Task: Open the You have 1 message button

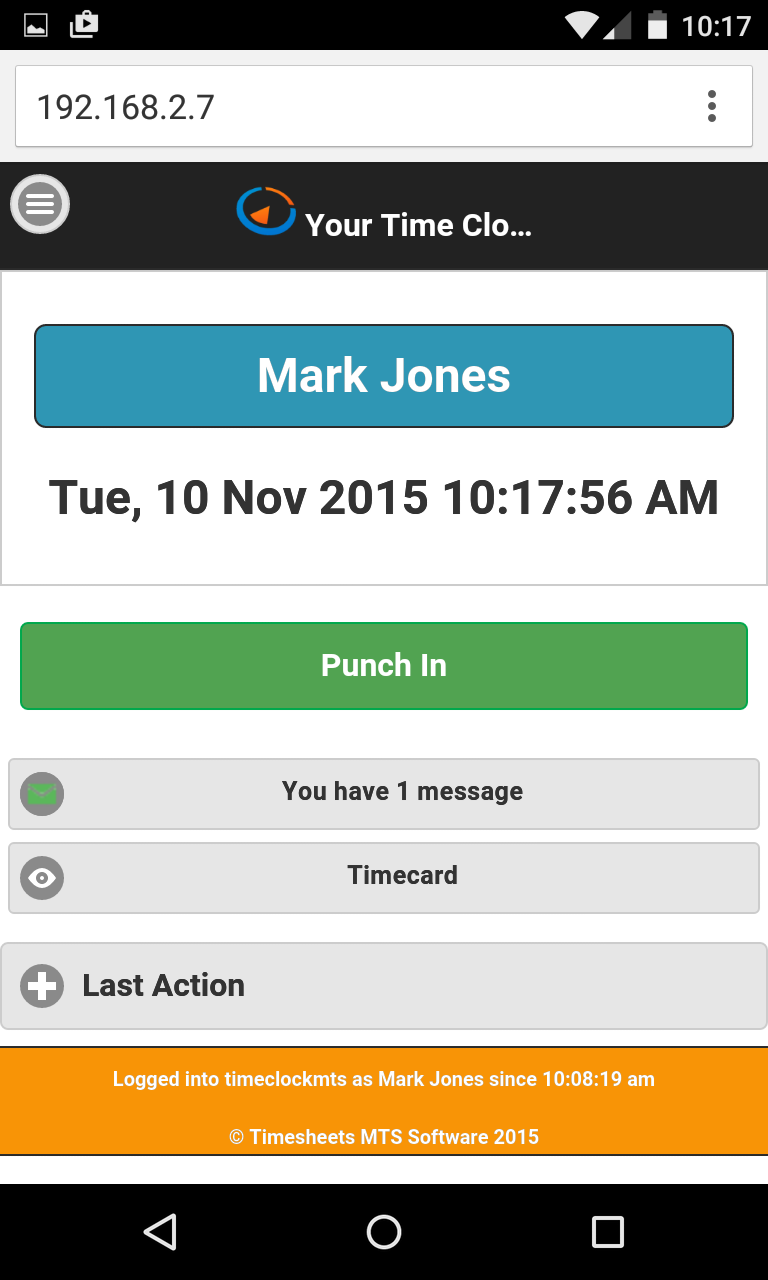Action: tap(384, 794)
